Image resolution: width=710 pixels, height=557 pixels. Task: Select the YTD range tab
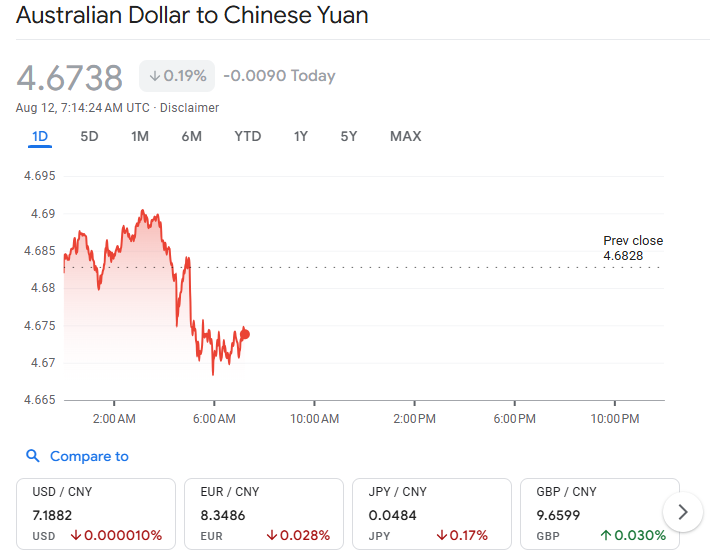pyautogui.click(x=247, y=136)
